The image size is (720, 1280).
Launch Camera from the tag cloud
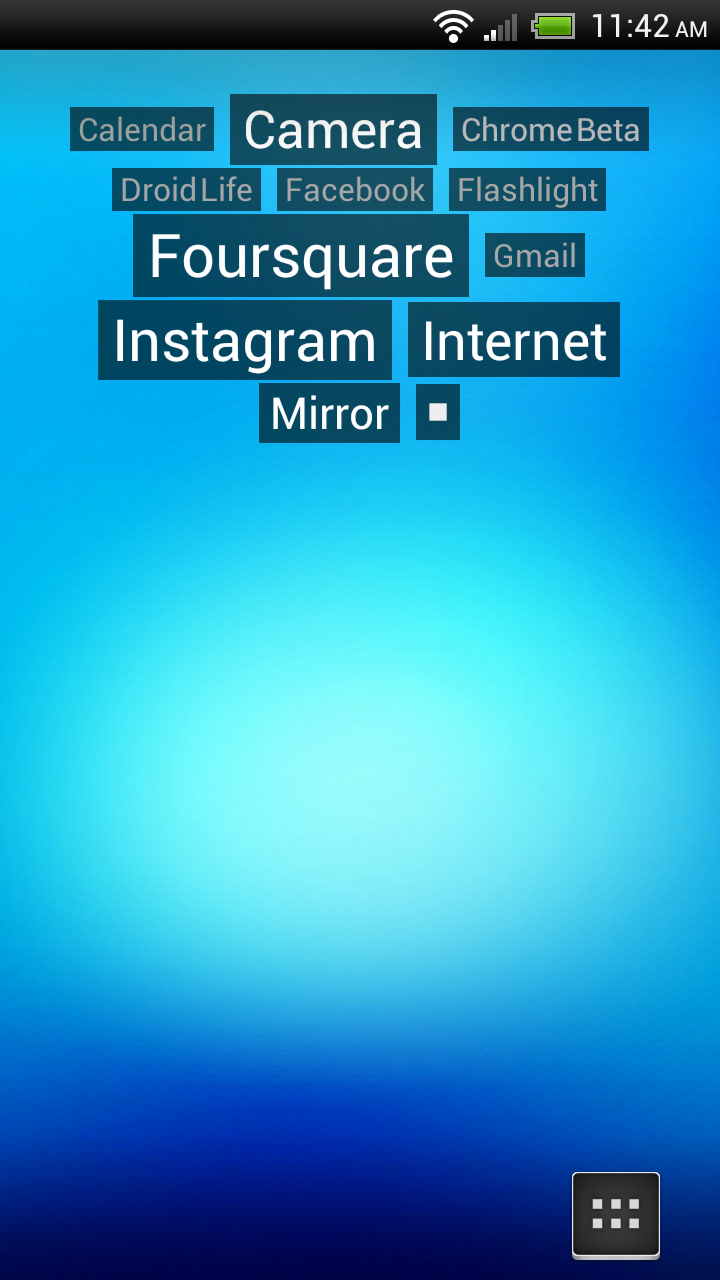click(333, 130)
